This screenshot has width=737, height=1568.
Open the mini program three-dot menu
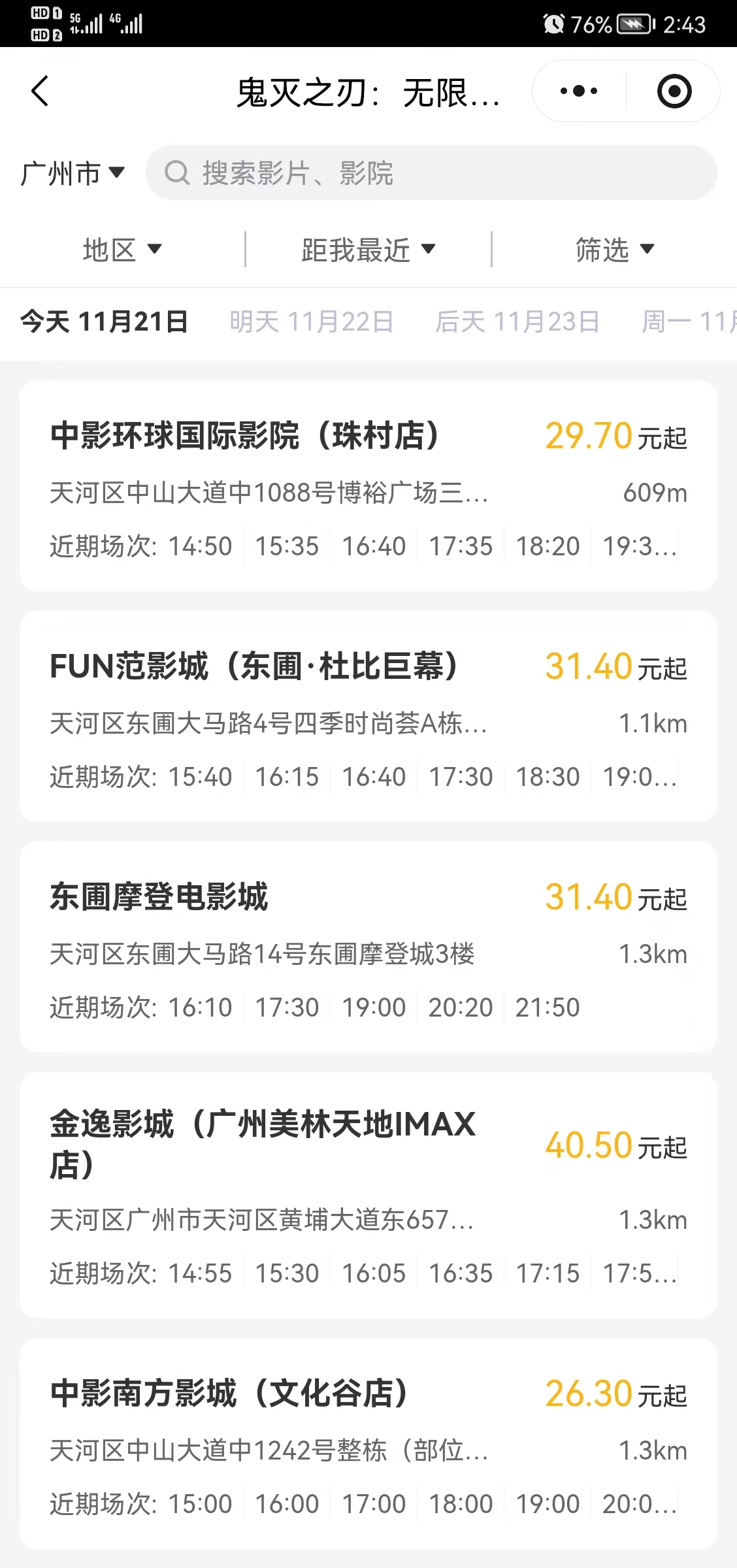(579, 91)
